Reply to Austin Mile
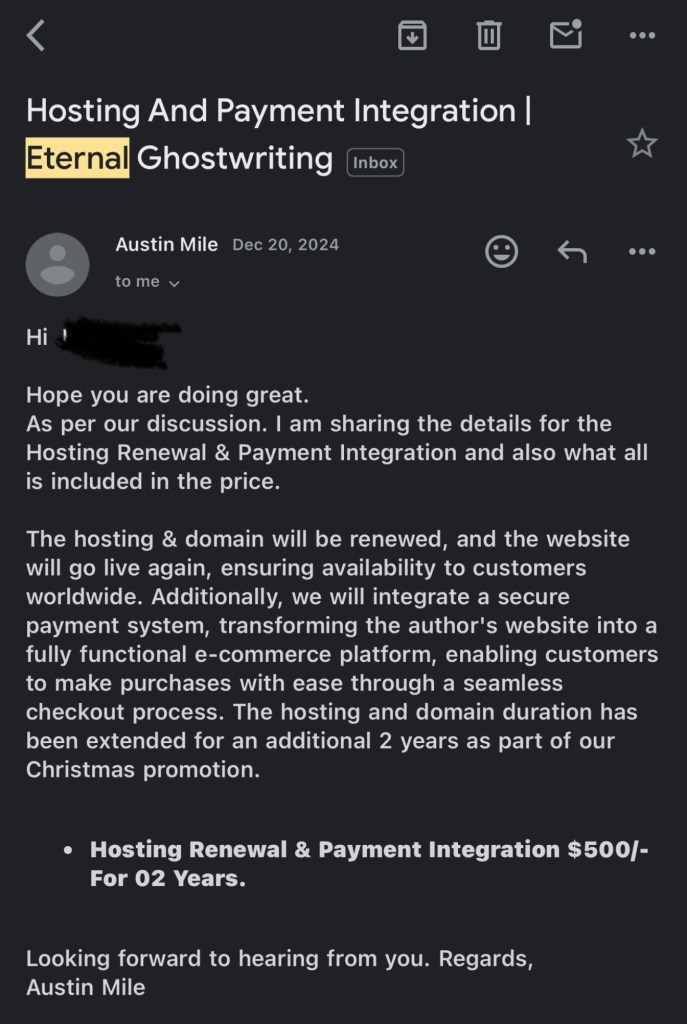 [x=571, y=251]
